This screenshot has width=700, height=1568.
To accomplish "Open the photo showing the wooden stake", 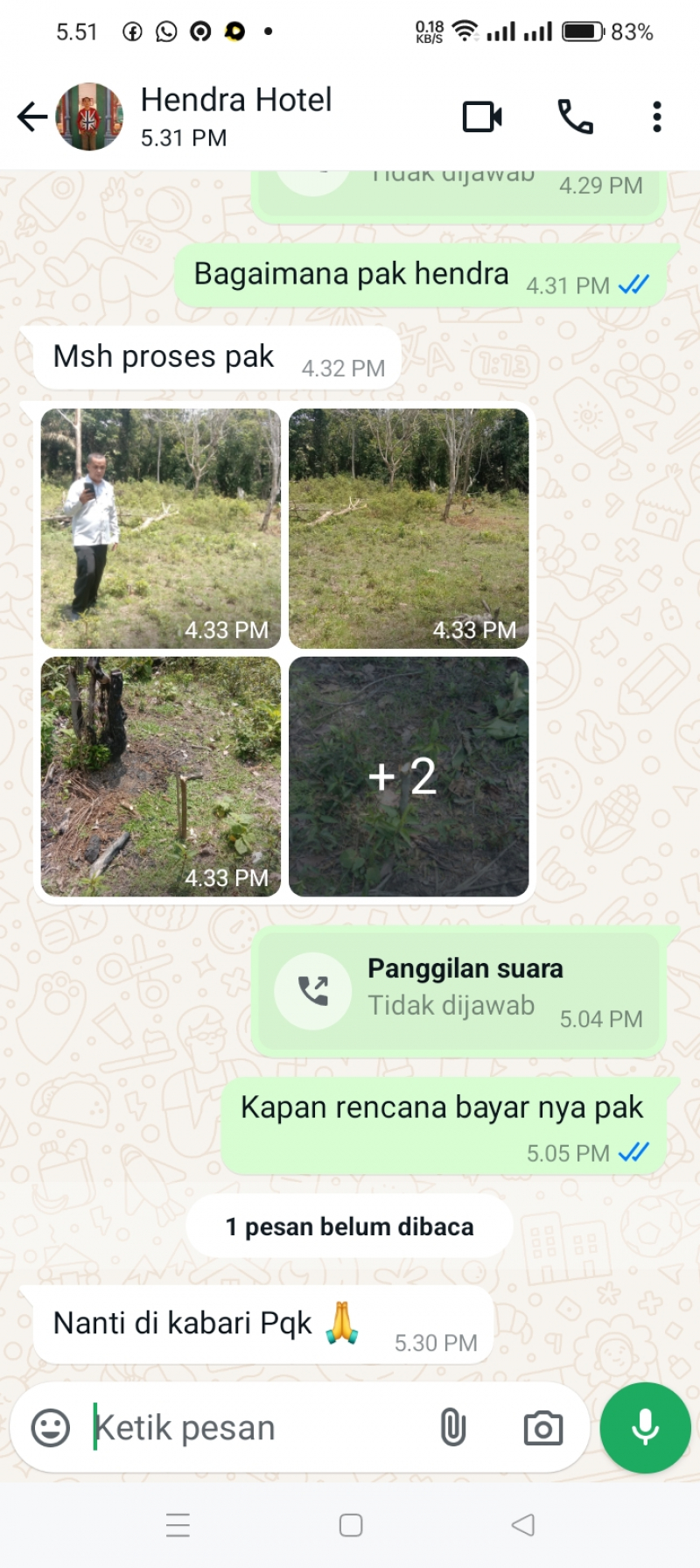I will 161,777.
